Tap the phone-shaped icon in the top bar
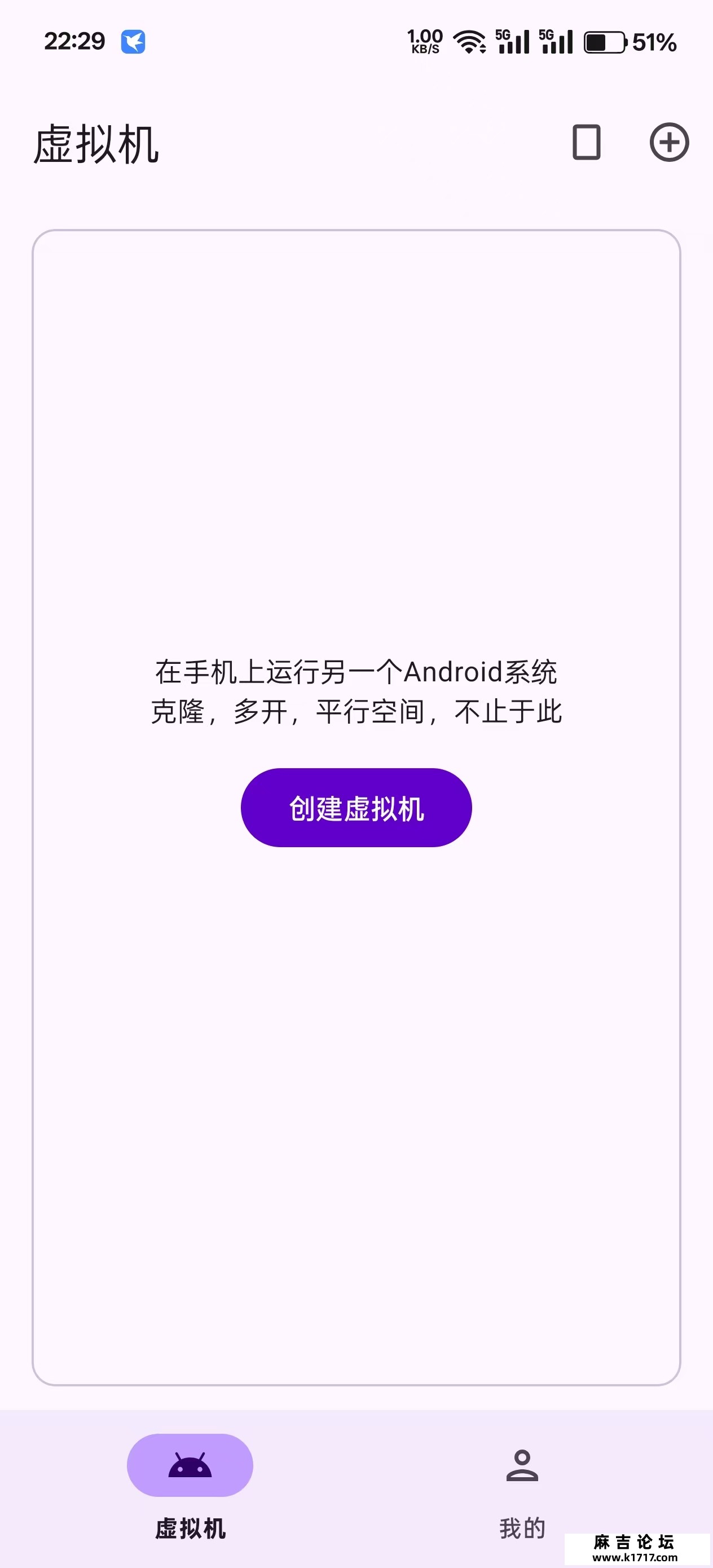The height and width of the screenshot is (1568, 713). click(x=586, y=143)
